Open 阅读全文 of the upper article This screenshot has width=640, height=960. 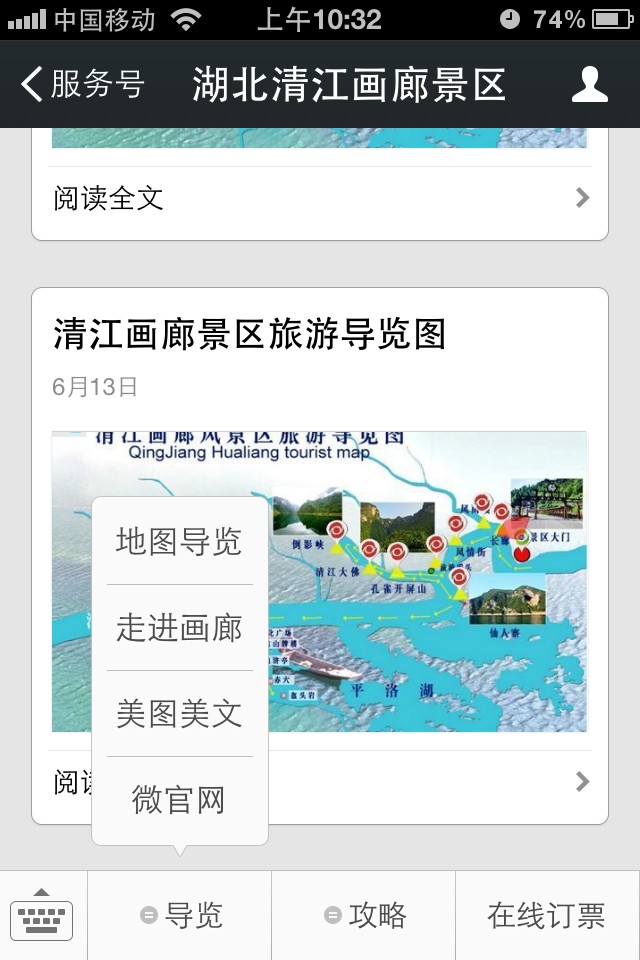[x=320, y=198]
